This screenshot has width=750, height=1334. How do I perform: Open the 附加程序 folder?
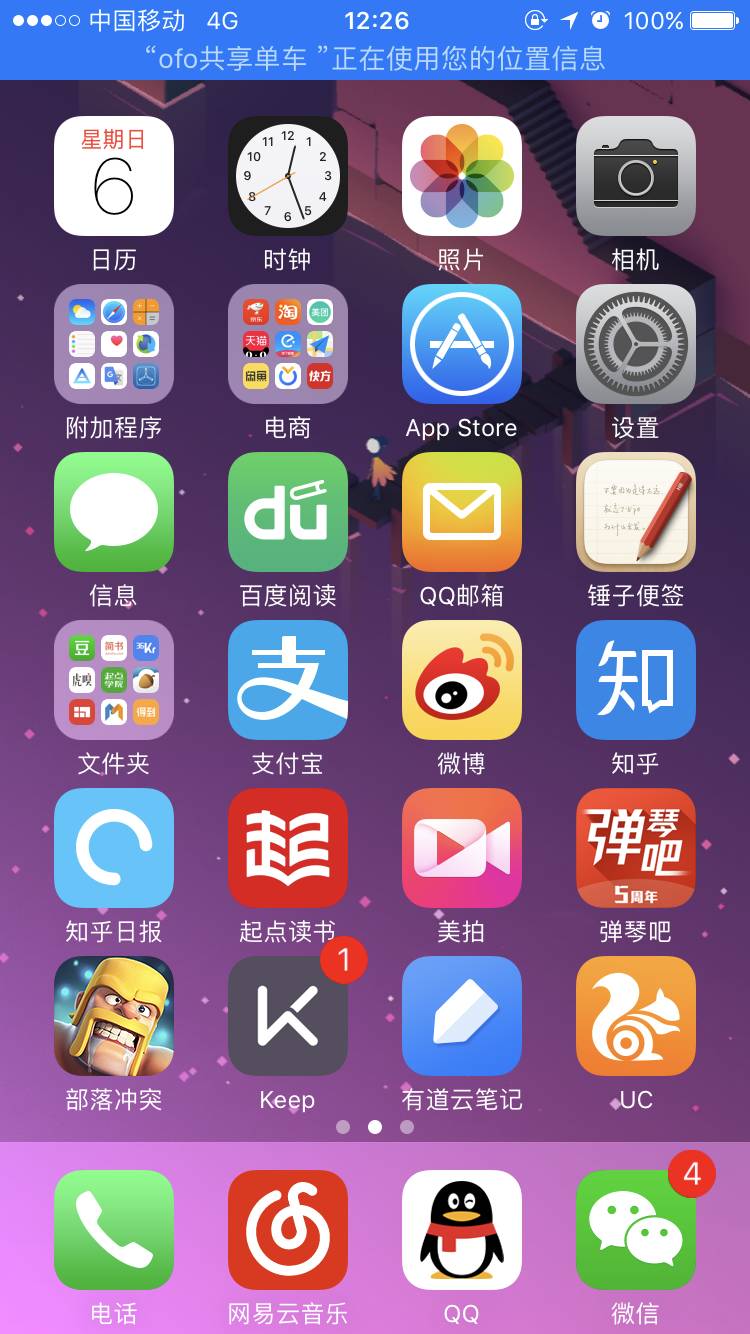pos(113,344)
